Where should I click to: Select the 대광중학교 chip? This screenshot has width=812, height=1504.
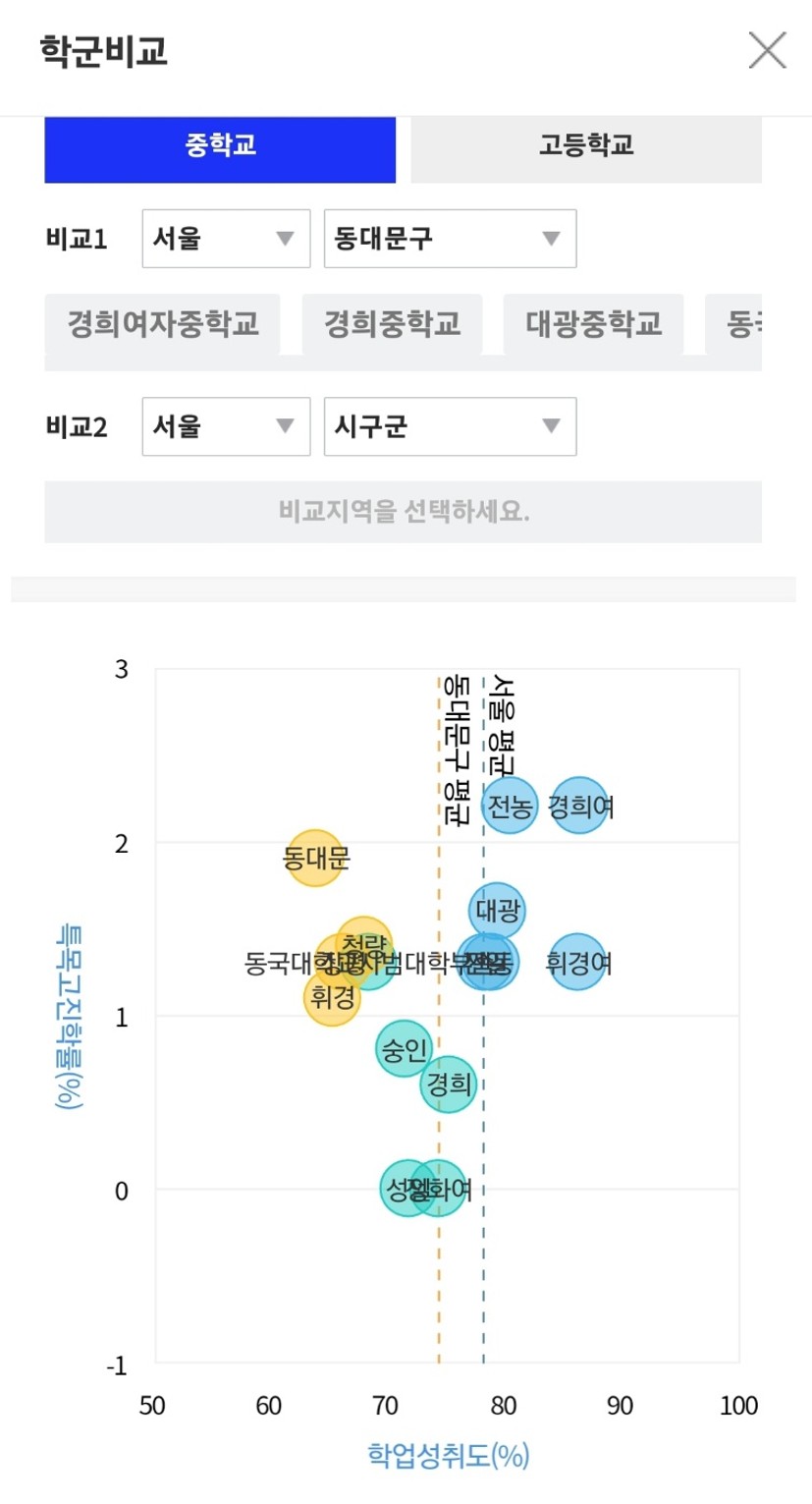594,324
